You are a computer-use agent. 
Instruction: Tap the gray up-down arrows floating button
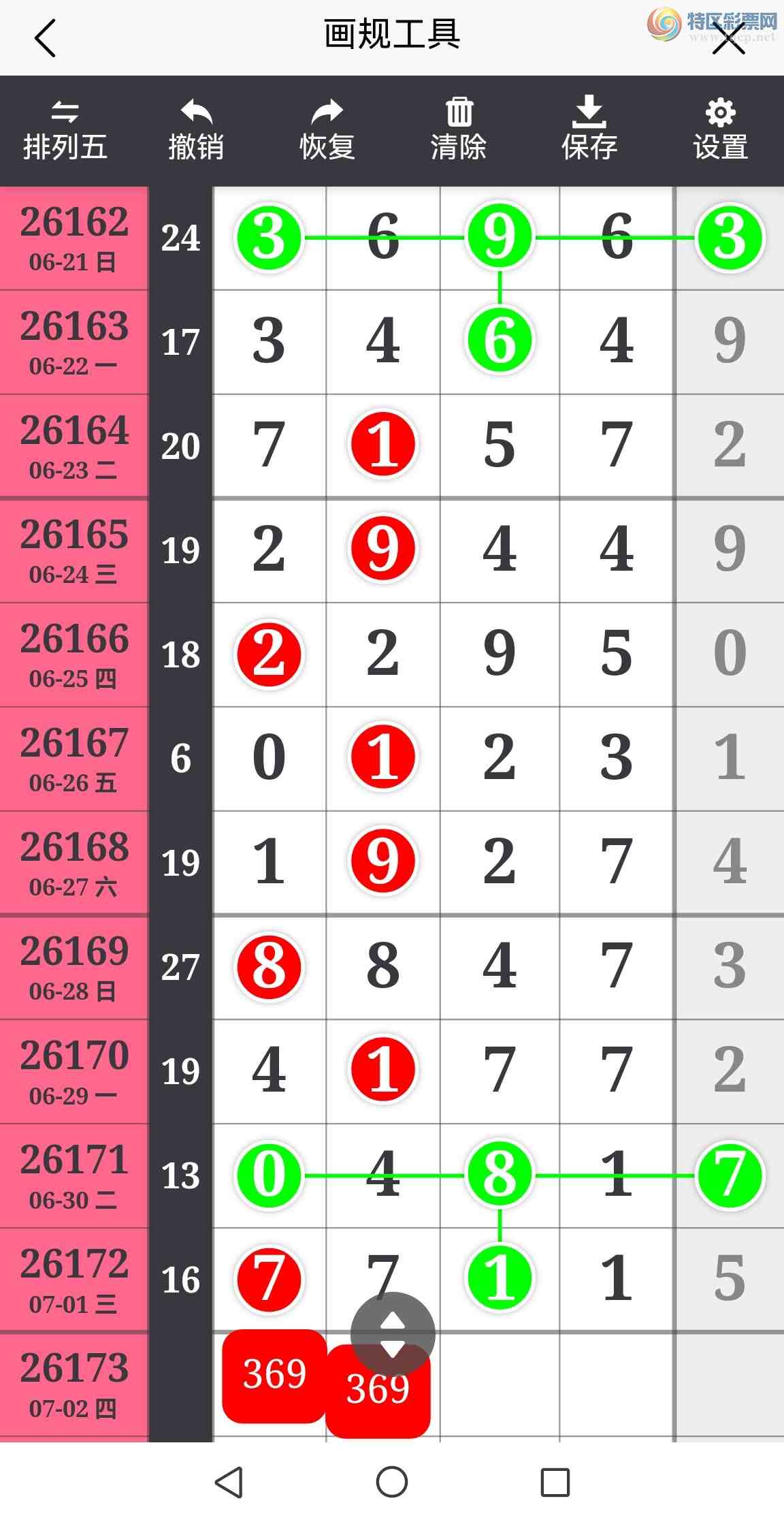point(393,1334)
